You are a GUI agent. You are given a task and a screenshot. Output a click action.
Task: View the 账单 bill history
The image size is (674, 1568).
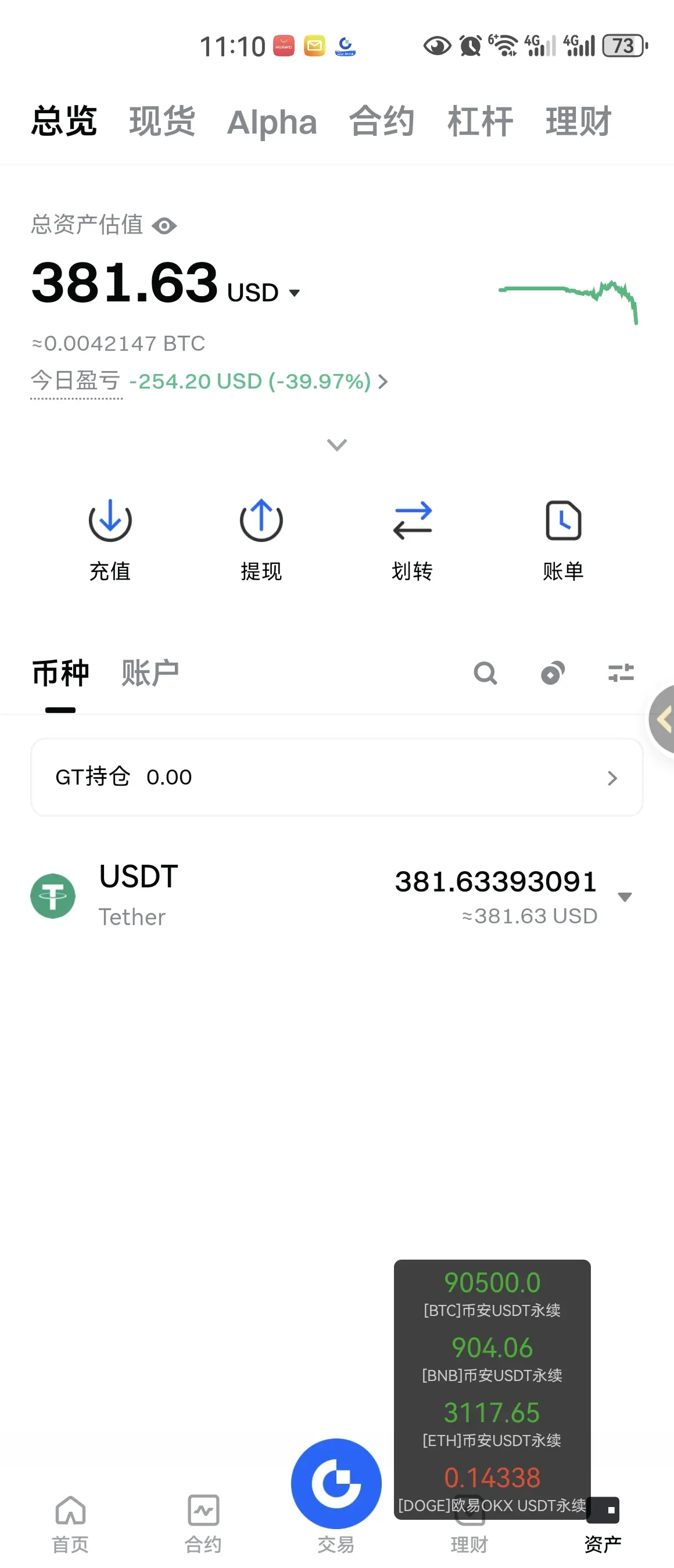tap(563, 538)
